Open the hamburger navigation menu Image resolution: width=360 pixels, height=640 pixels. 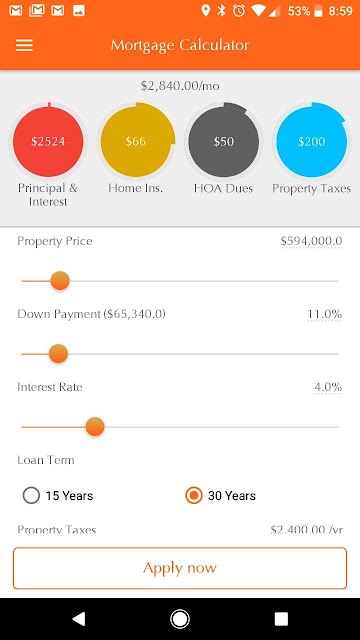point(24,45)
